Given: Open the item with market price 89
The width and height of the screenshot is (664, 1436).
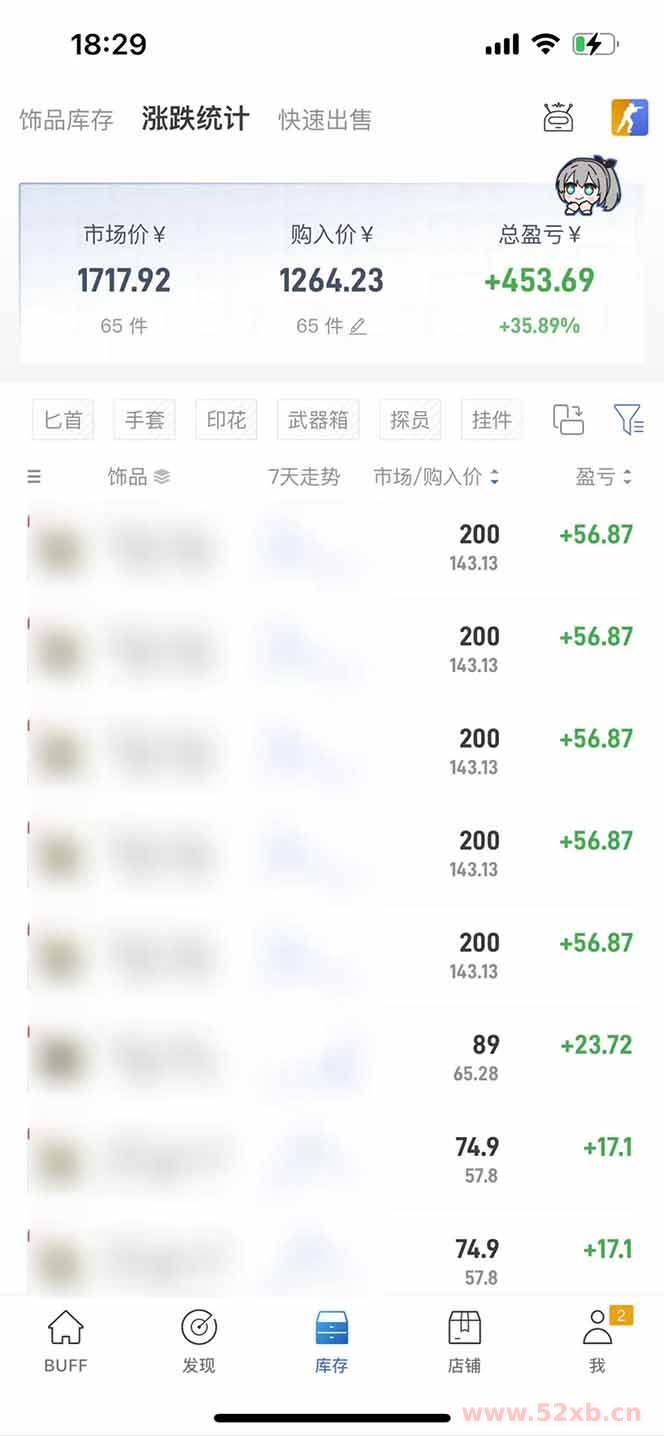Looking at the screenshot, I should pyautogui.click(x=330, y=1057).
